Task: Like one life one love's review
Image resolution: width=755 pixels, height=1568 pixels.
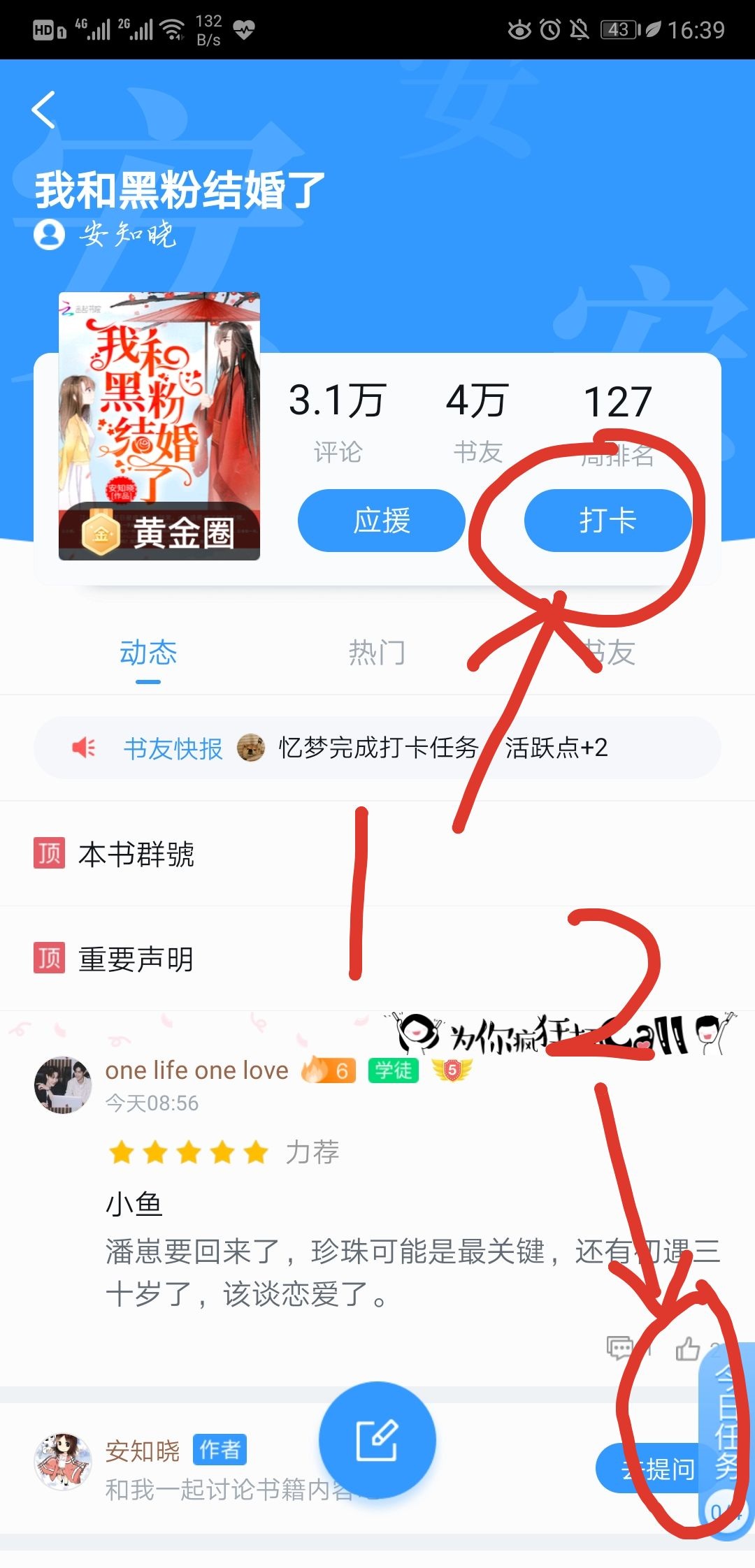Action: 688,1349
